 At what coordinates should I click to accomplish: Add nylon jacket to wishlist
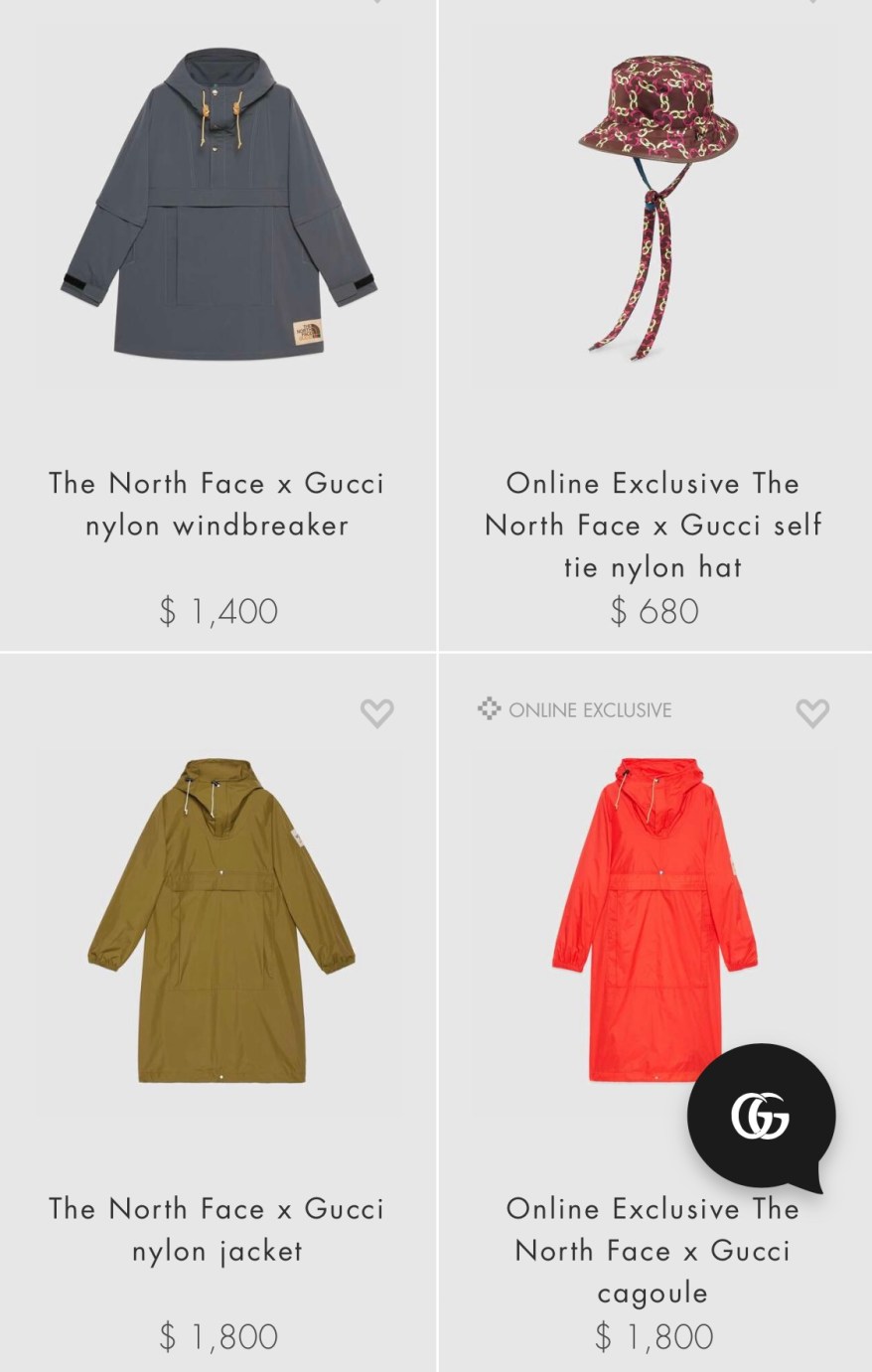pyautogui.click(x=376, y=712)
